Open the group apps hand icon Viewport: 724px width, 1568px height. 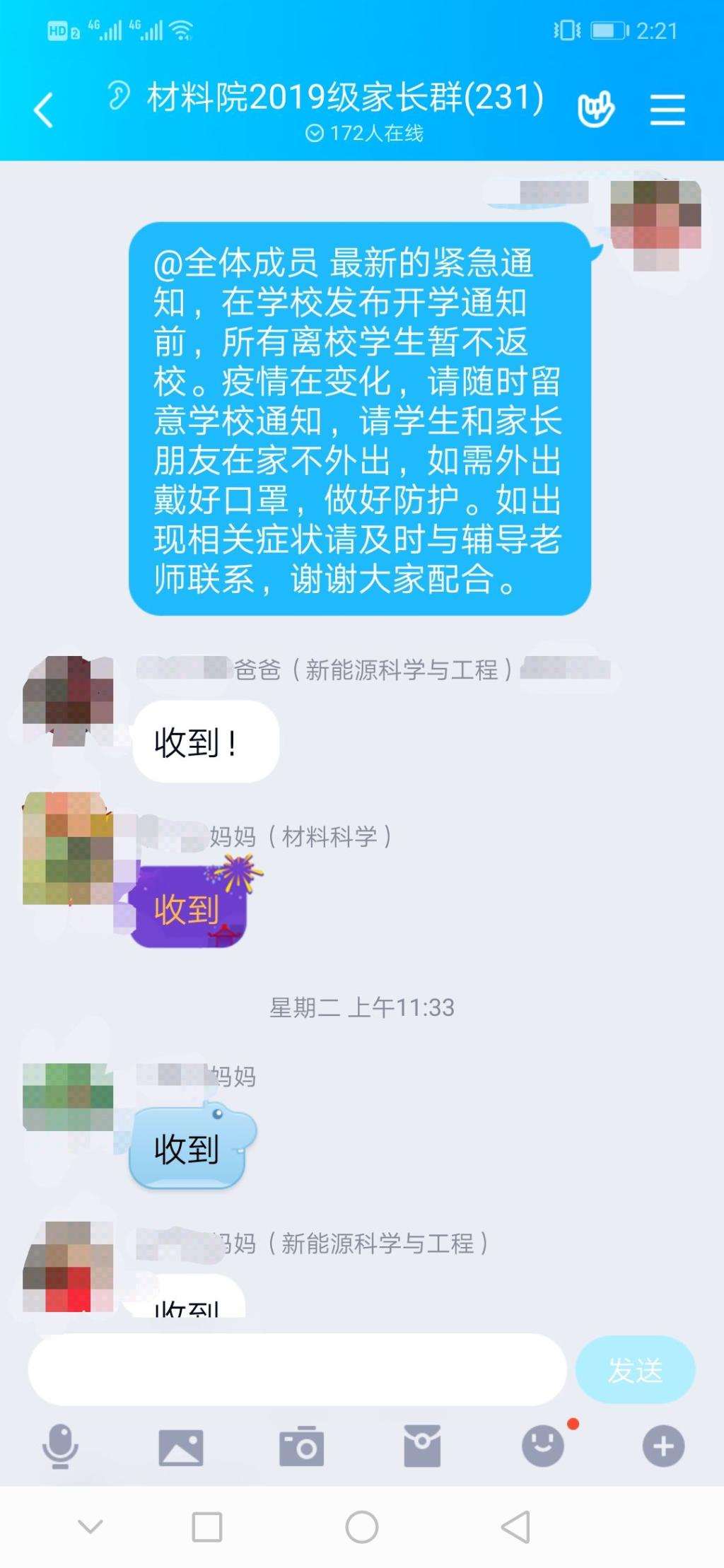click(x=595, y=110)
